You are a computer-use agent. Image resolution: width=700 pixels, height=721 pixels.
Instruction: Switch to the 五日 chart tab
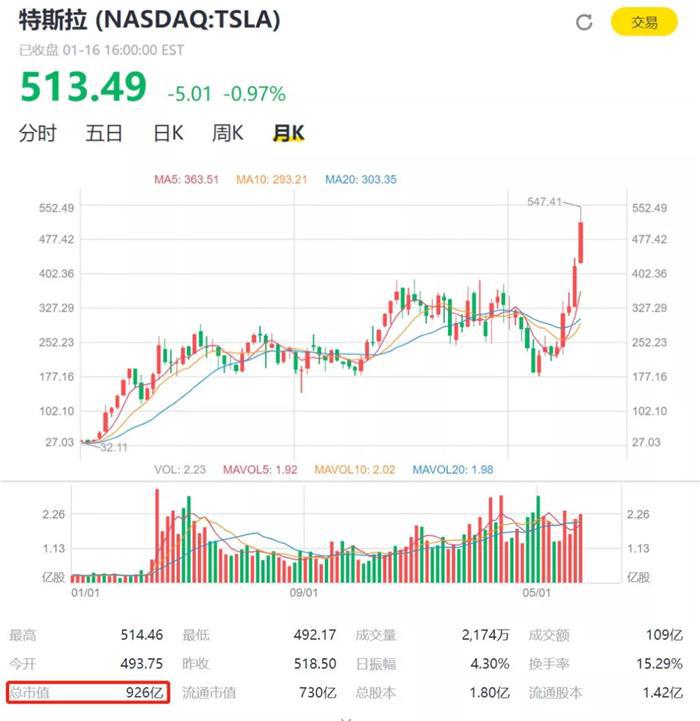click(x=104, y=134)
